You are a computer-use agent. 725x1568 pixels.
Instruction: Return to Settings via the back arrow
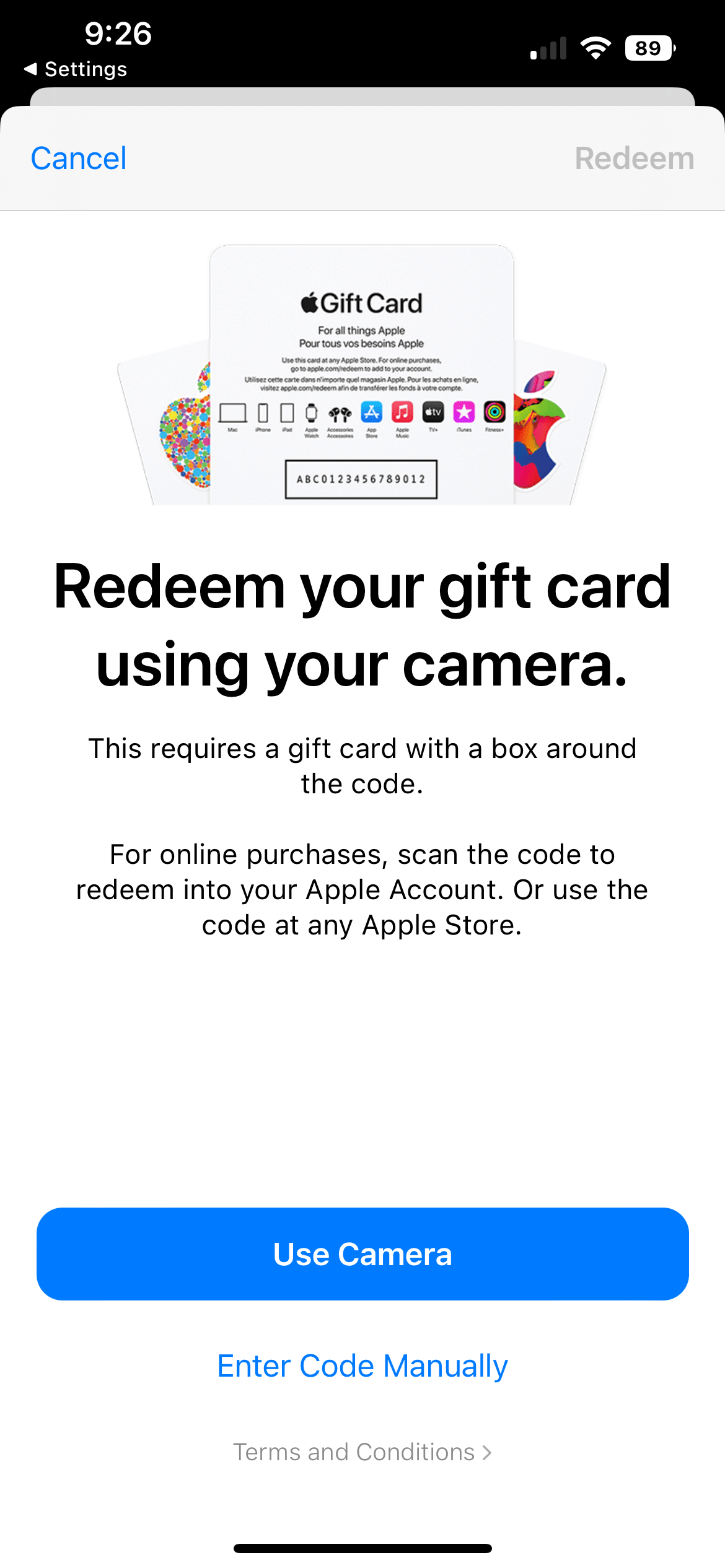[x=74, y=68]
